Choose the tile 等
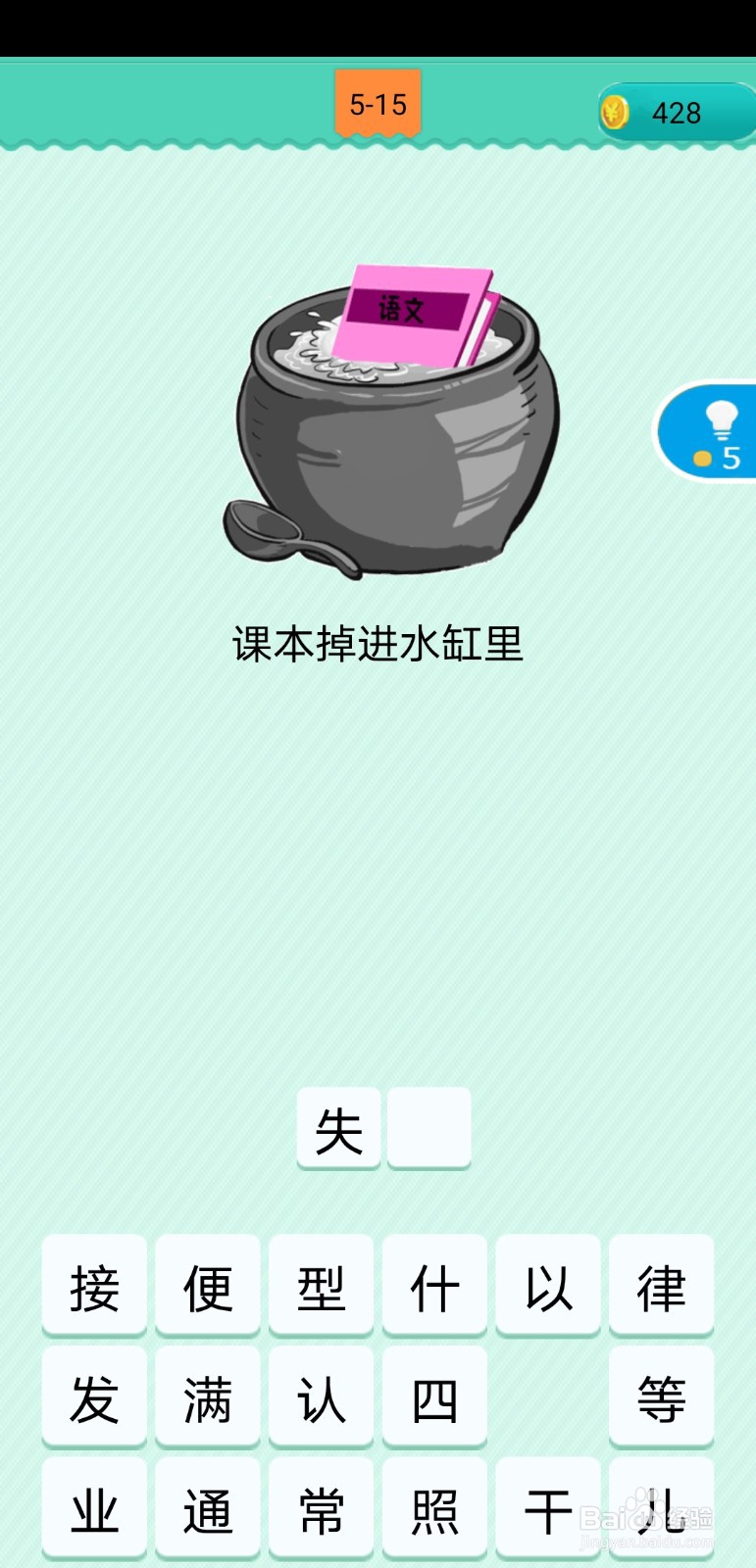 coord(662,1397)
